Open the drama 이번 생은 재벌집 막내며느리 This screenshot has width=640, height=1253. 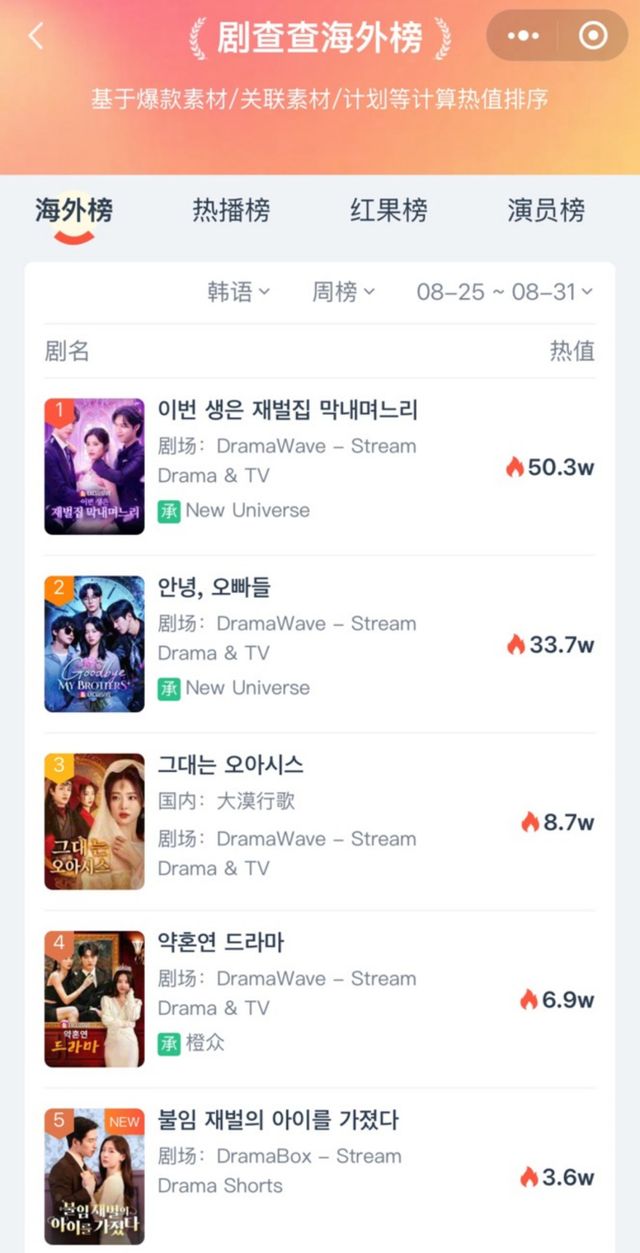tap(287, 410)
